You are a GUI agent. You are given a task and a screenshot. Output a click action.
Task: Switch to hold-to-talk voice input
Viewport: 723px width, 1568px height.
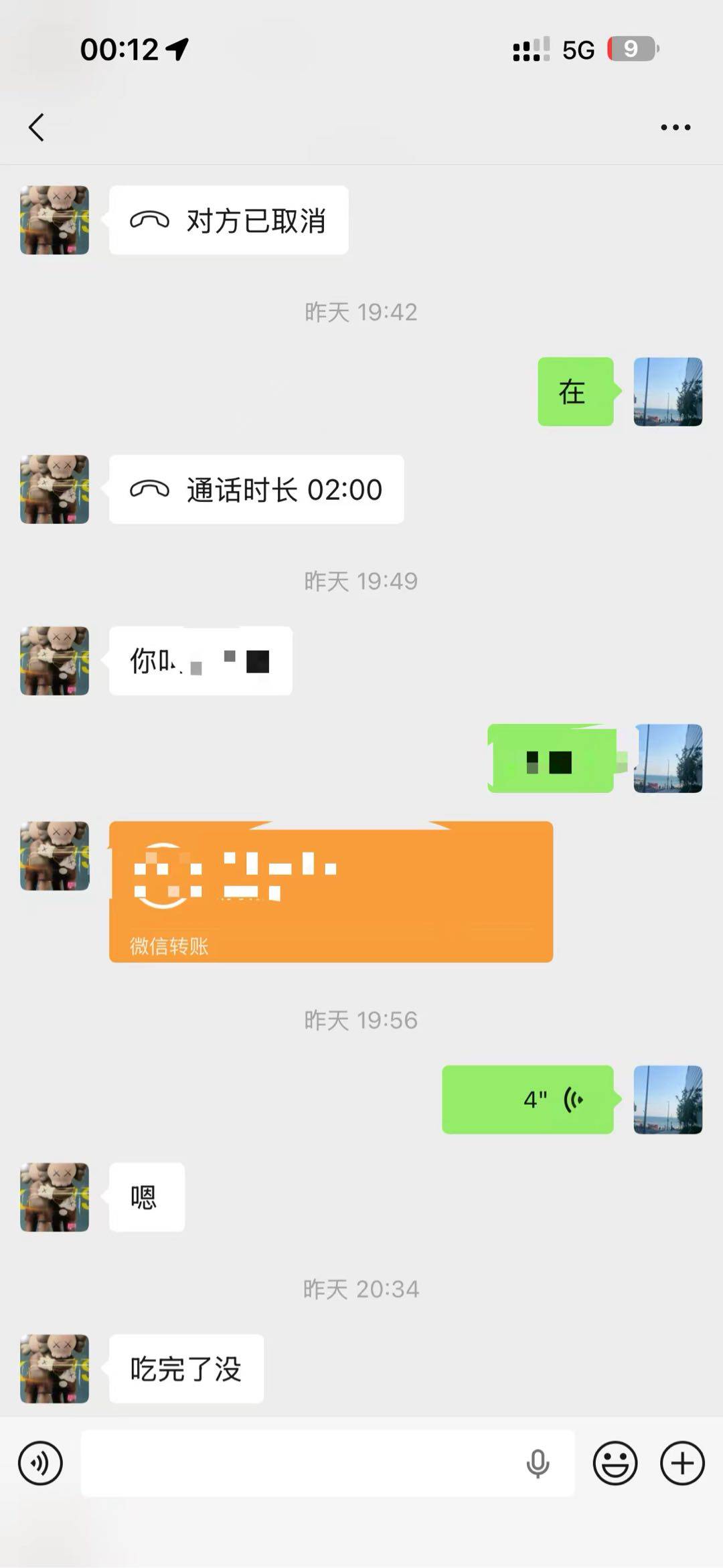[x=41, y=1464]
